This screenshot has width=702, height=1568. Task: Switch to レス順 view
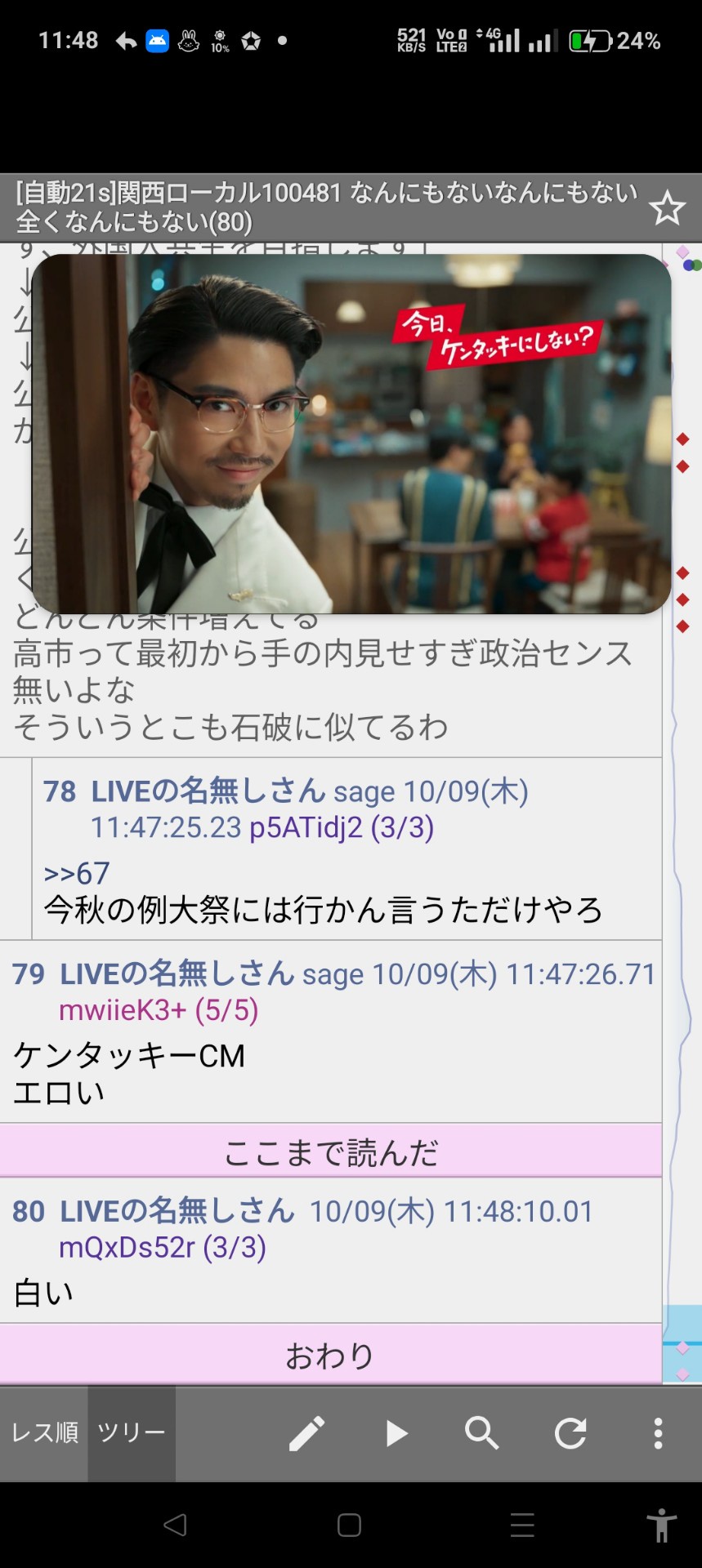pyautogui.click(x=44, y=1432)
